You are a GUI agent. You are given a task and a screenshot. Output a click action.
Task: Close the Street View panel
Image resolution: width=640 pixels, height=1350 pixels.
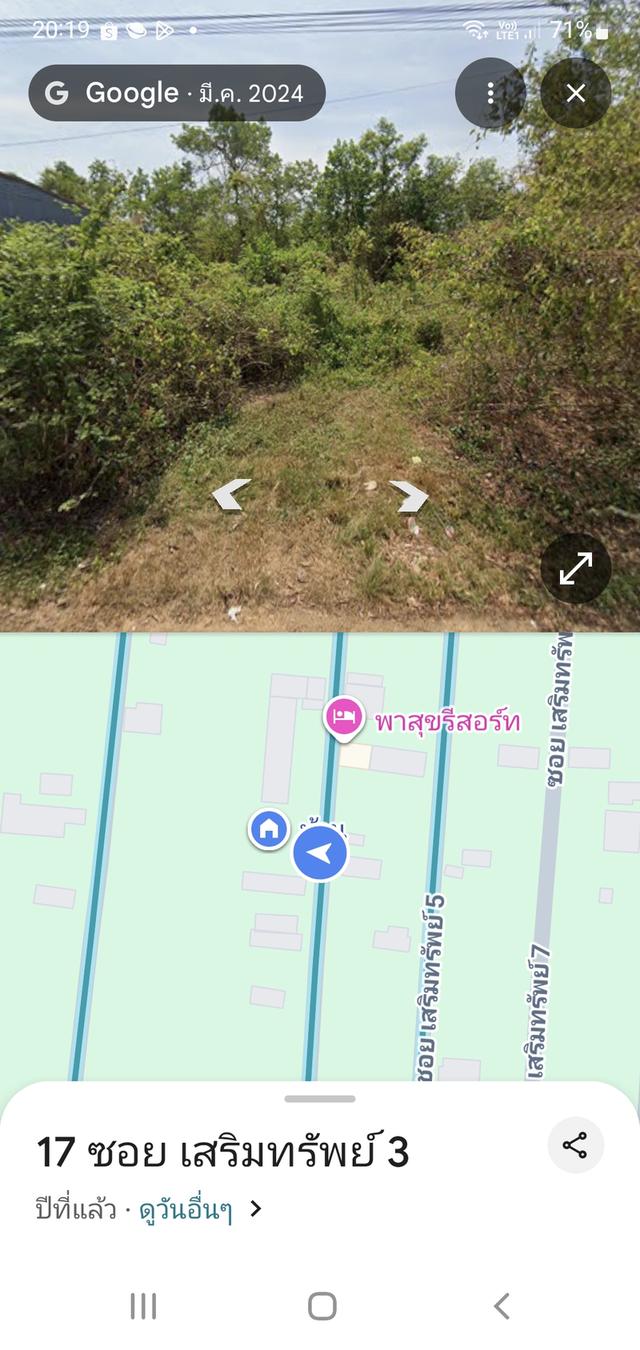[x=576, y=93]
